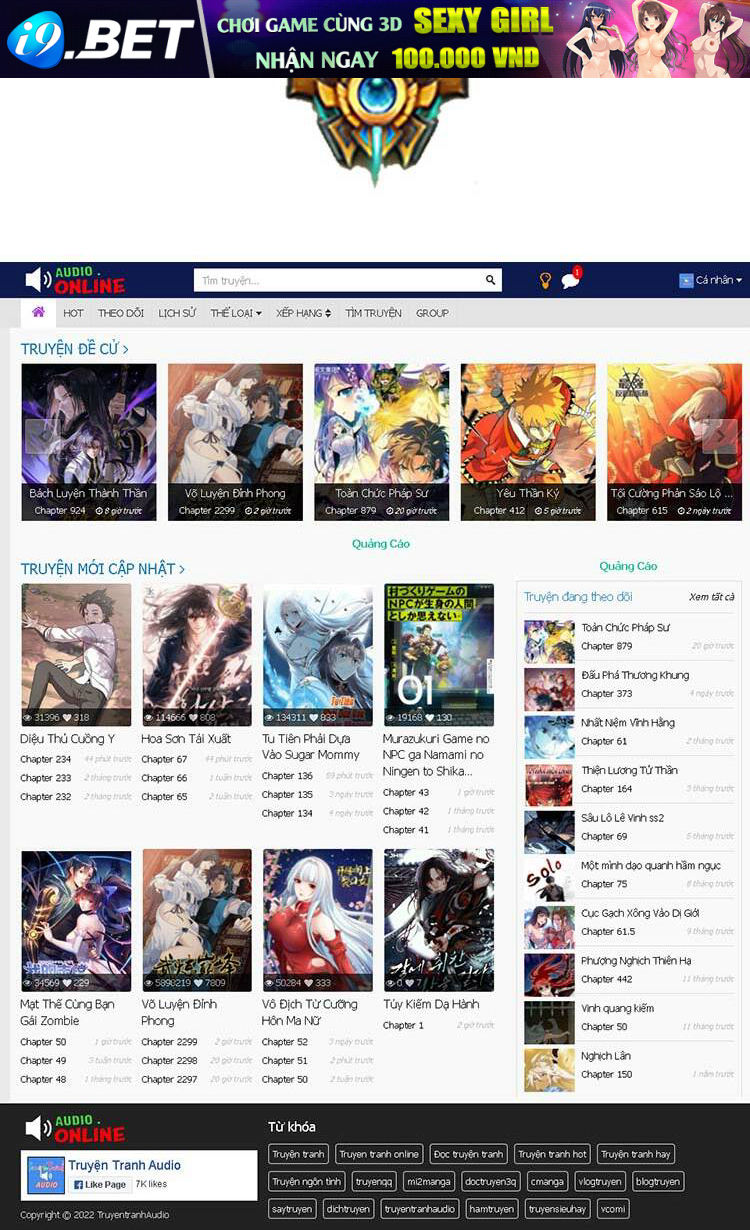The width and height of the screenshot is (750, 1230).
Task: Open Đấu Phá Thương Khung from followed list
Action: [x=635, y=675]
